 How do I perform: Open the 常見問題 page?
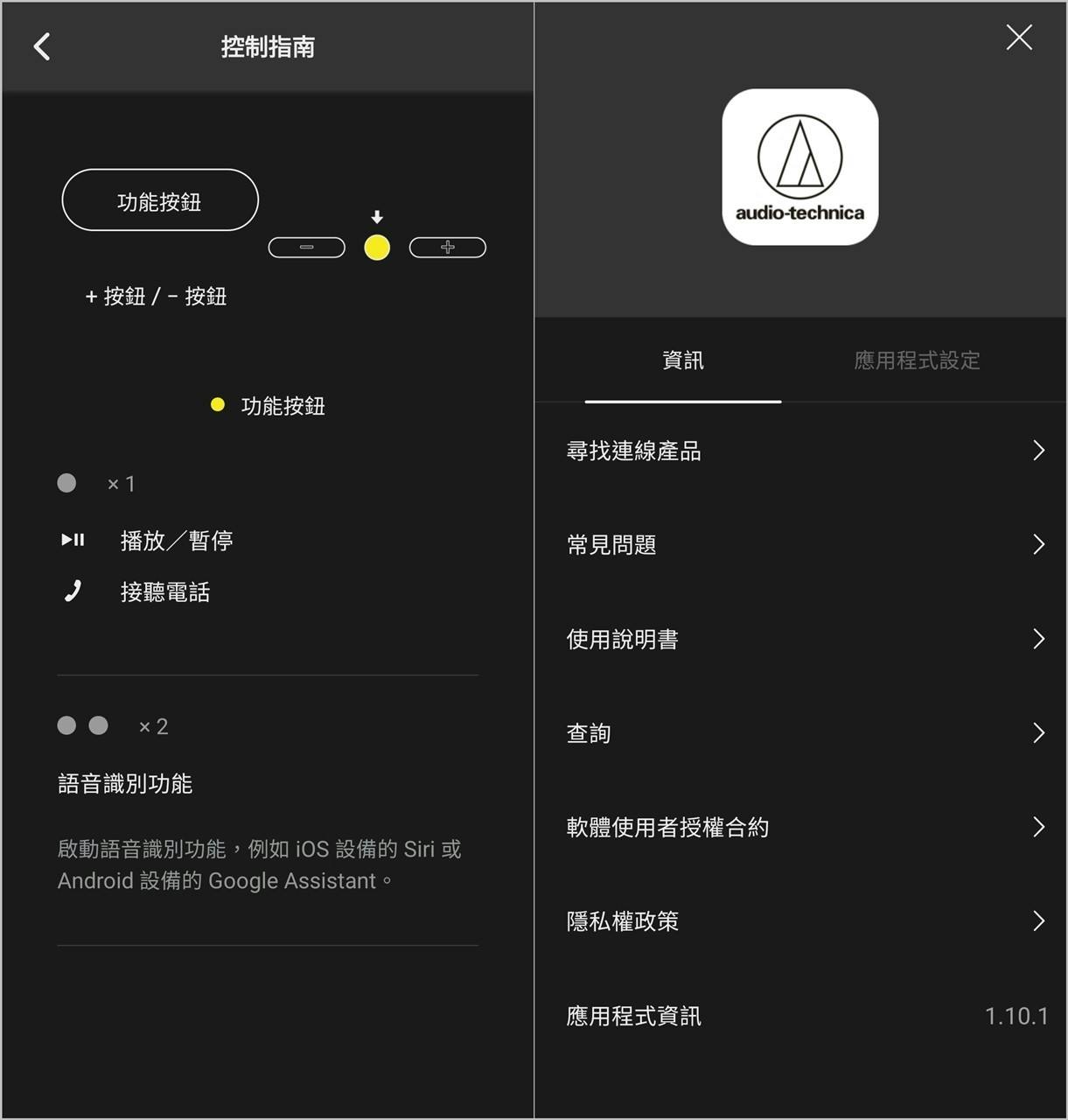(800, 545)
